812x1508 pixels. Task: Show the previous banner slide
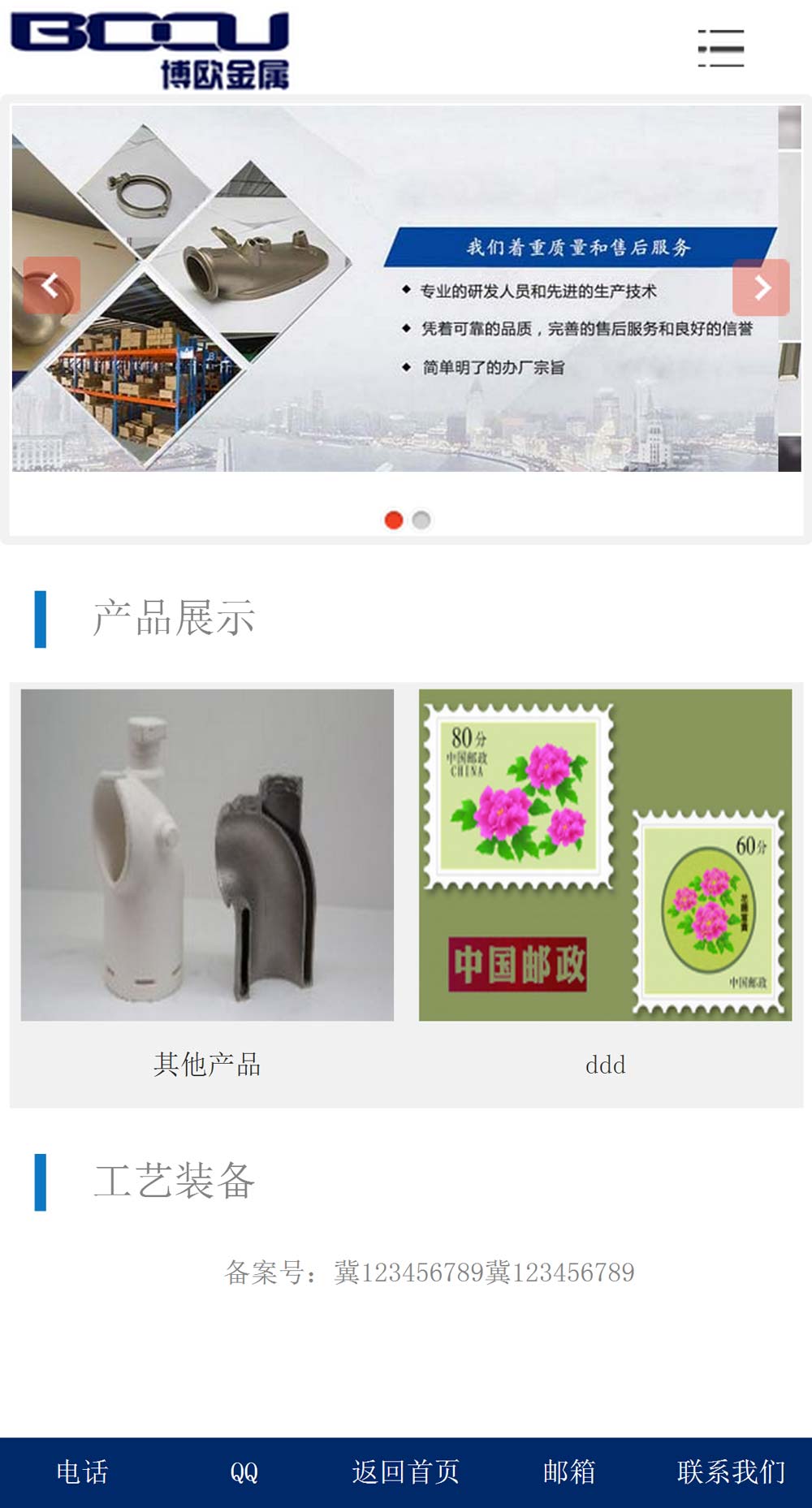pyautogui.click(x=52, y=286)
